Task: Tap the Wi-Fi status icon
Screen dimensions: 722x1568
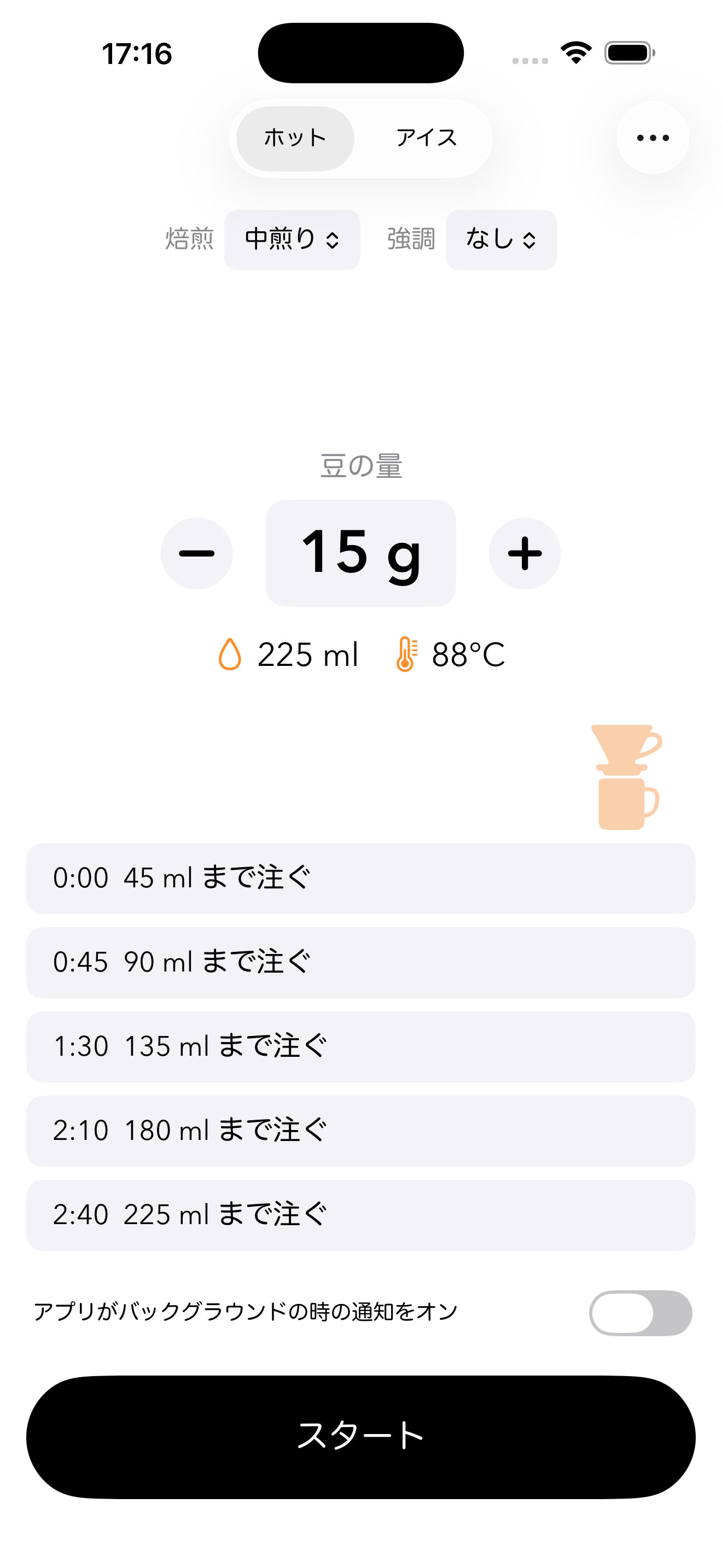Action: (575, 54)
